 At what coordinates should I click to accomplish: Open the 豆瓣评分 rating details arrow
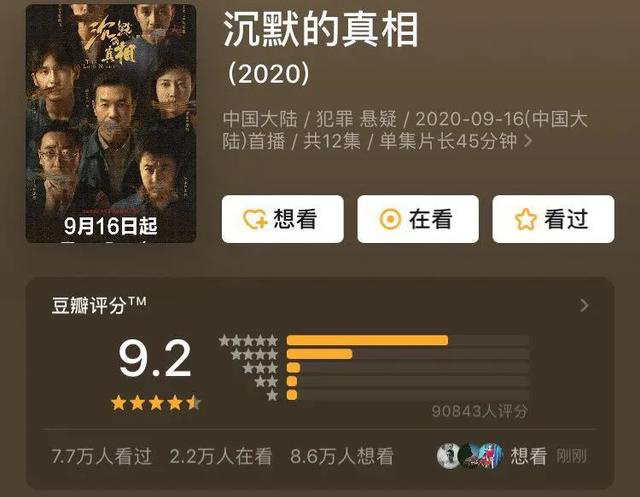(x=585, y=306)
